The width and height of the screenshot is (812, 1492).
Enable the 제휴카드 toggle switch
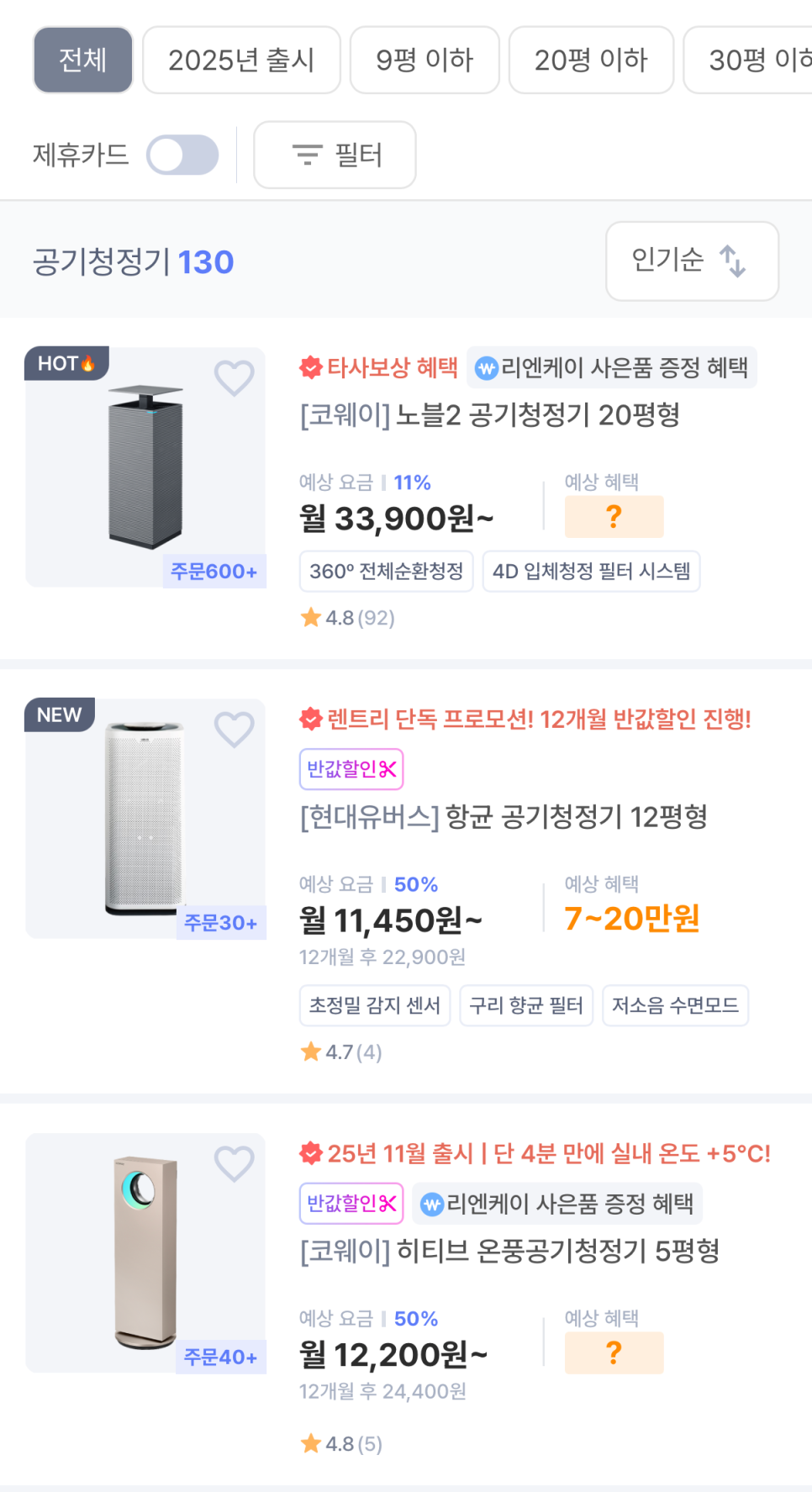point(183,155)
